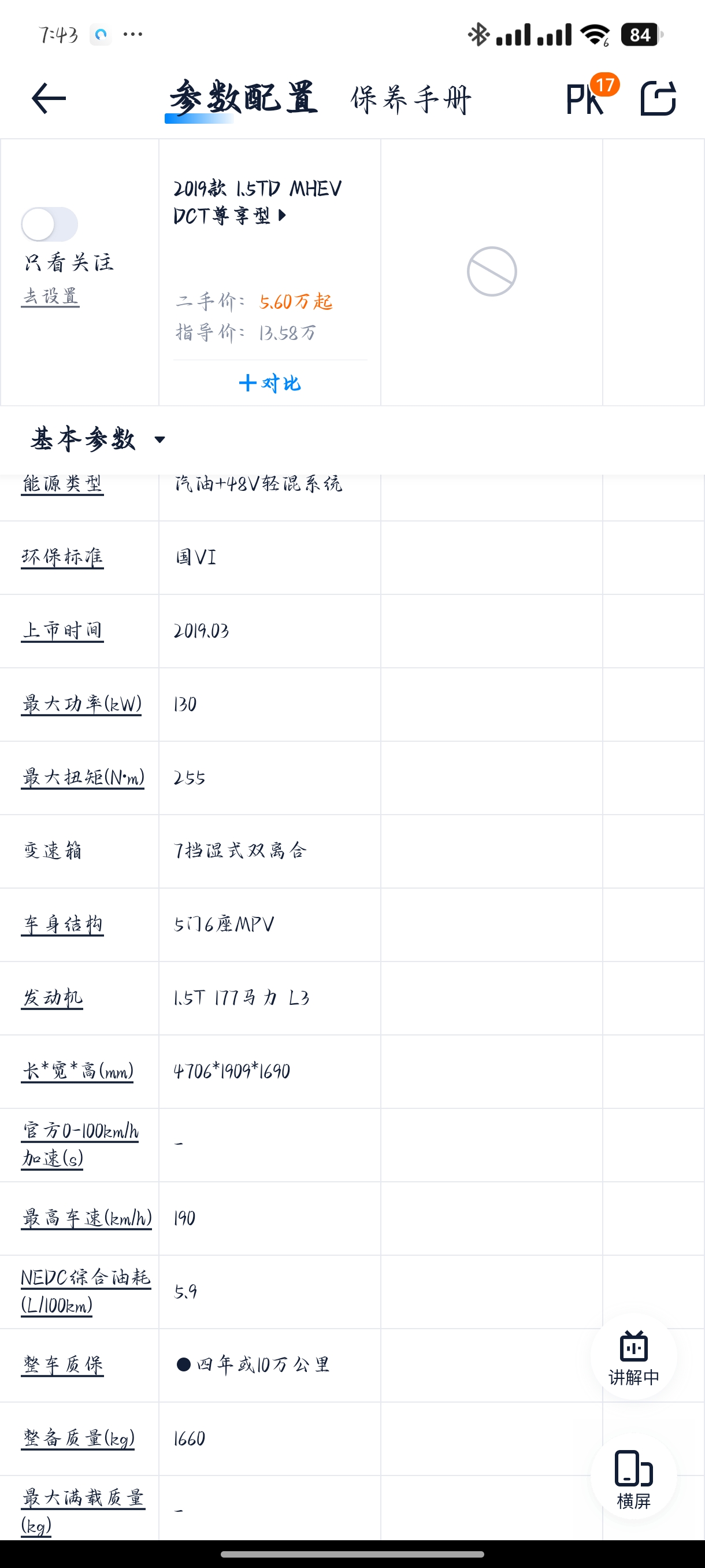Screen dimensions: 705x1568
Task: Switch to the 保养手册 tab
Action: [411, 99]
